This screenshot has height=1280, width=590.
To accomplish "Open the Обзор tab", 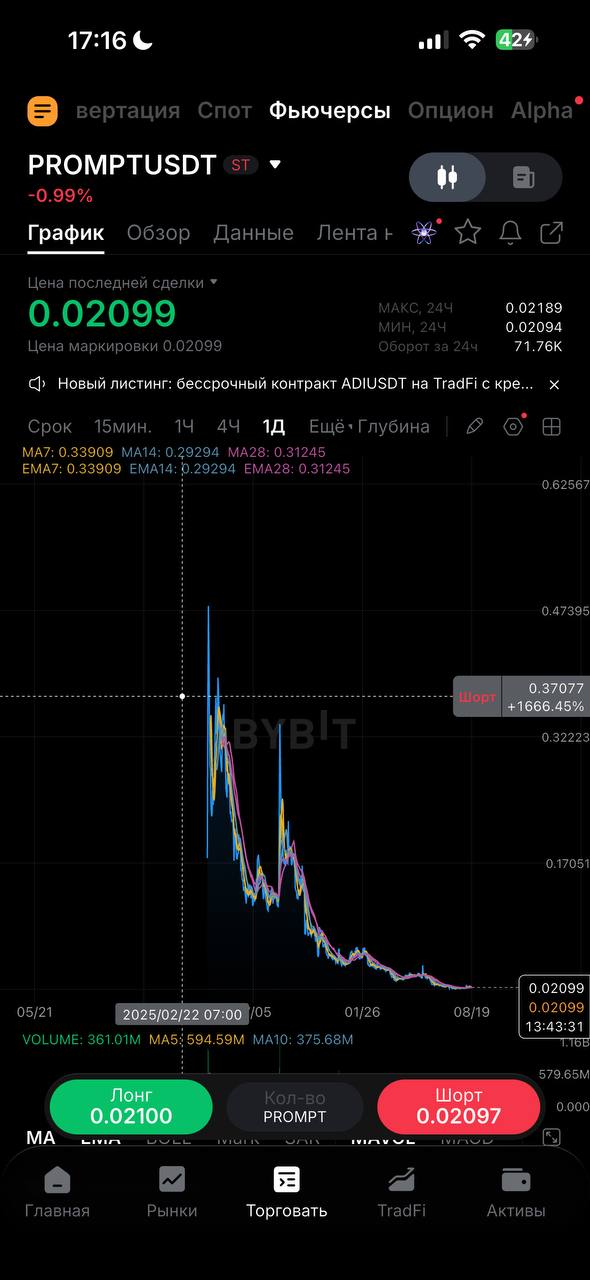I will 158,233.
